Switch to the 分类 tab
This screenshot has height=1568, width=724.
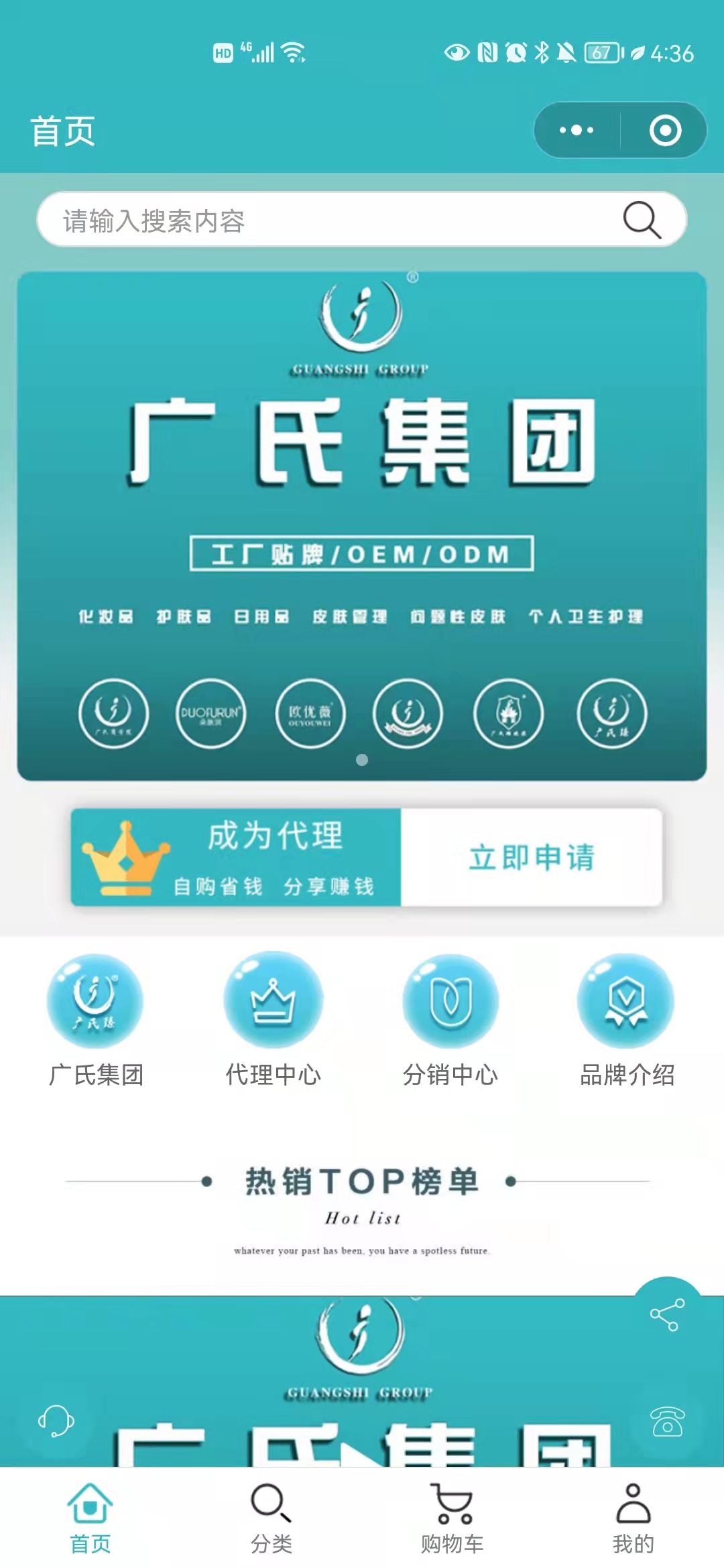(271, 1518)
